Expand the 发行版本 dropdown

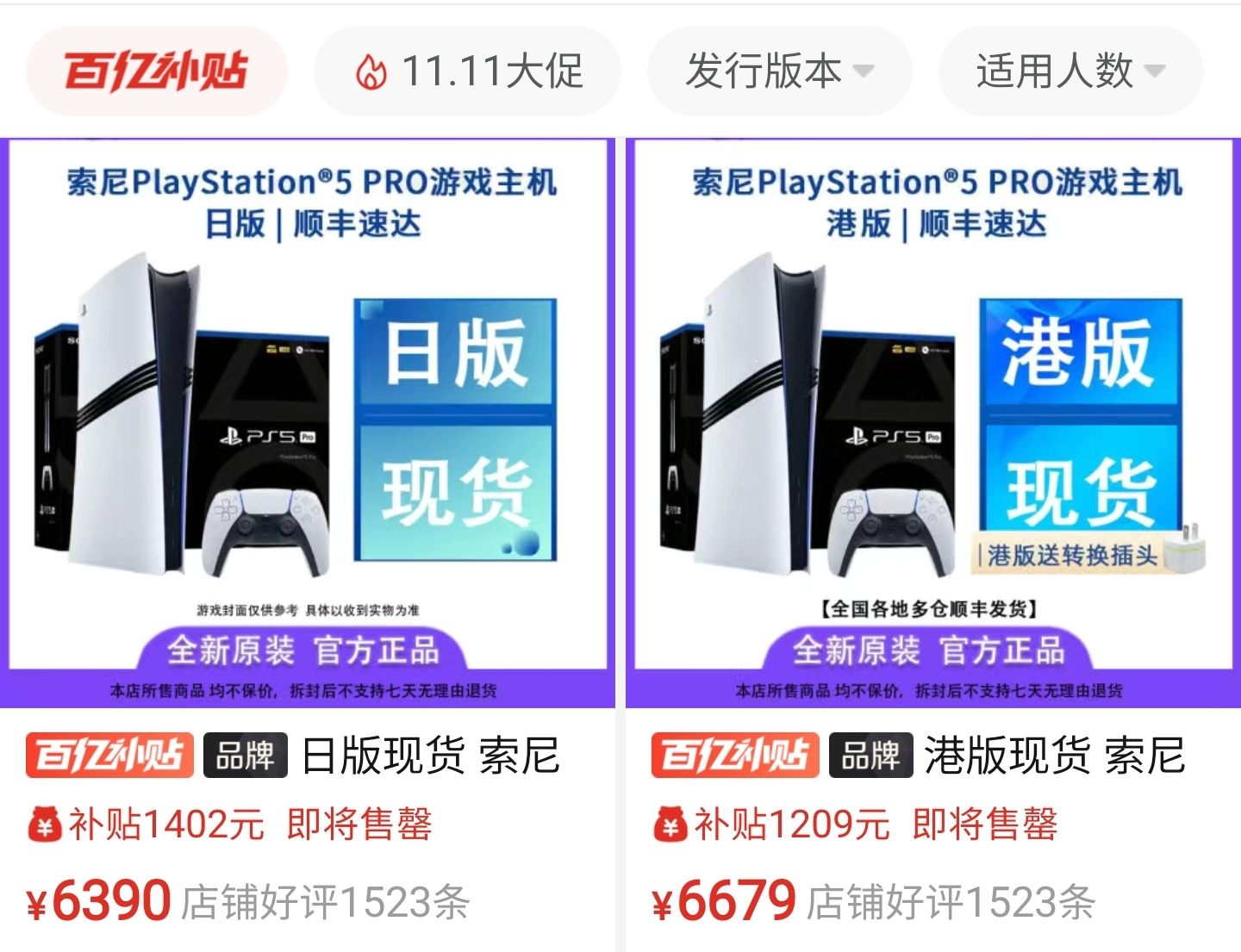[x=779, y=72]
